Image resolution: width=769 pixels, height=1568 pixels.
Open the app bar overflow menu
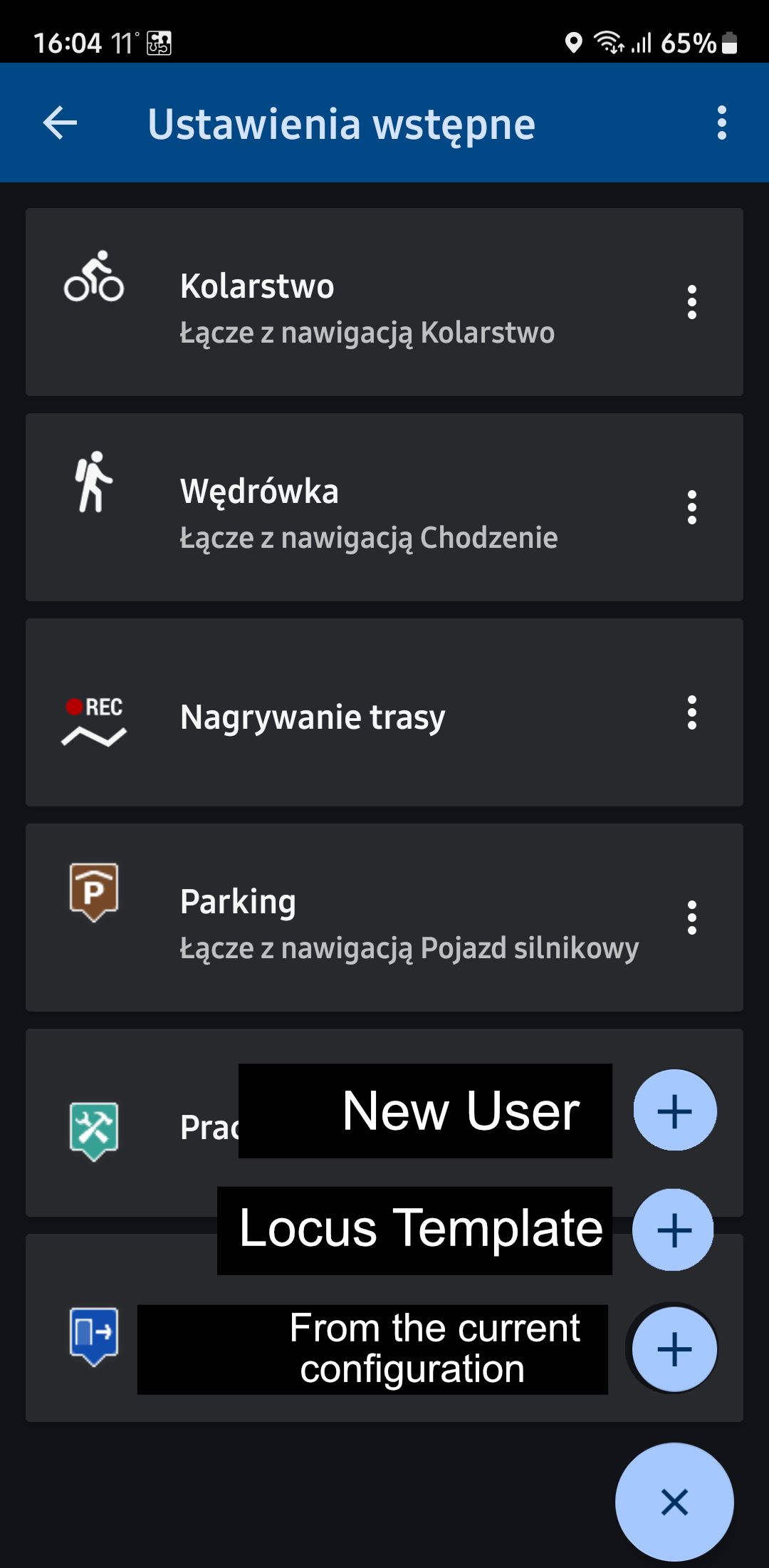coord(721,123)
